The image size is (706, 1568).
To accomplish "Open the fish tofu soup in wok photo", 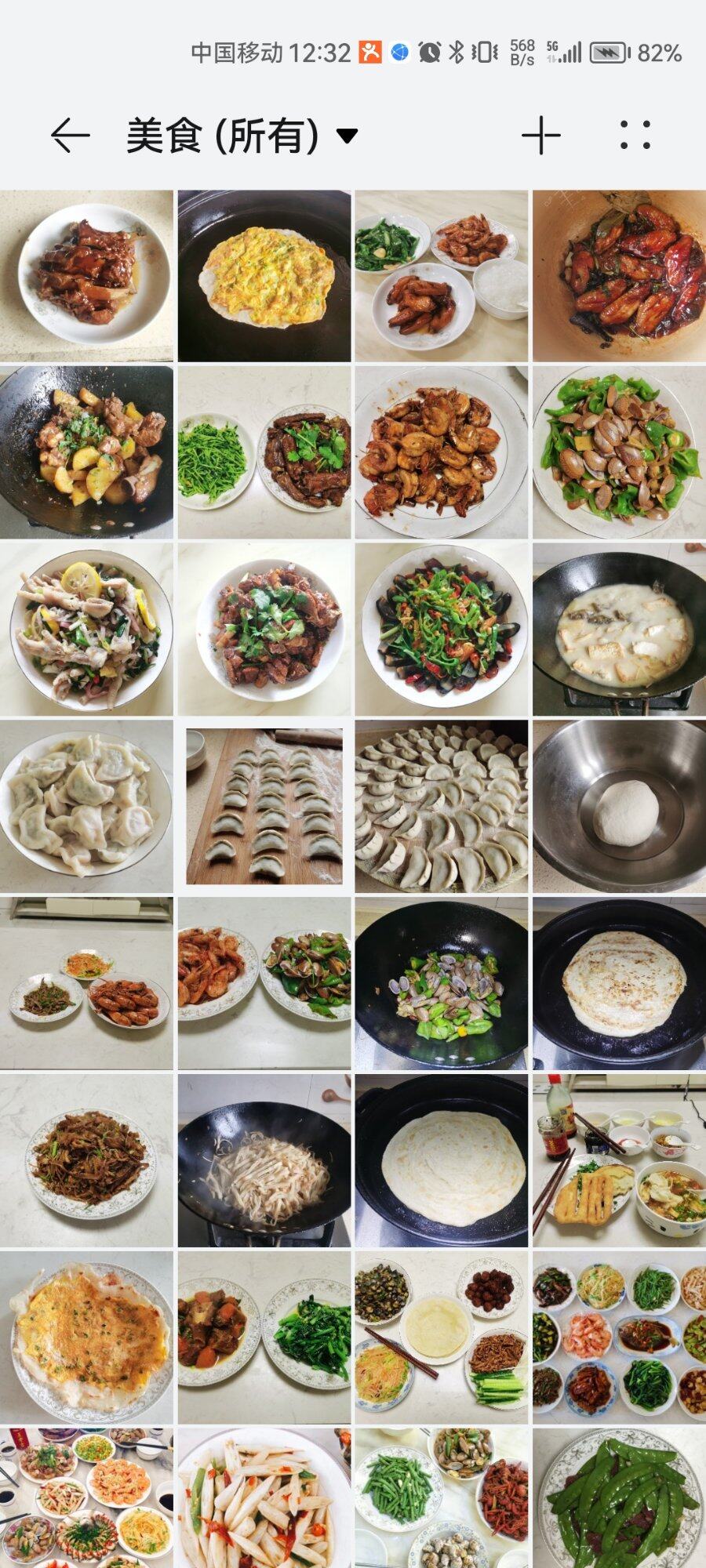I will 619,629.
